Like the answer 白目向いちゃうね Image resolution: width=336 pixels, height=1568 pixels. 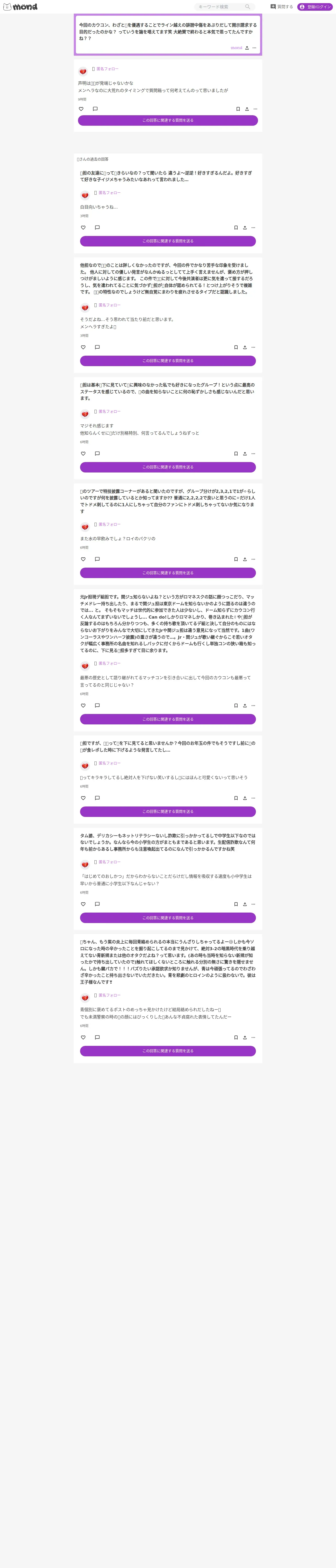[x=83, y=228]
